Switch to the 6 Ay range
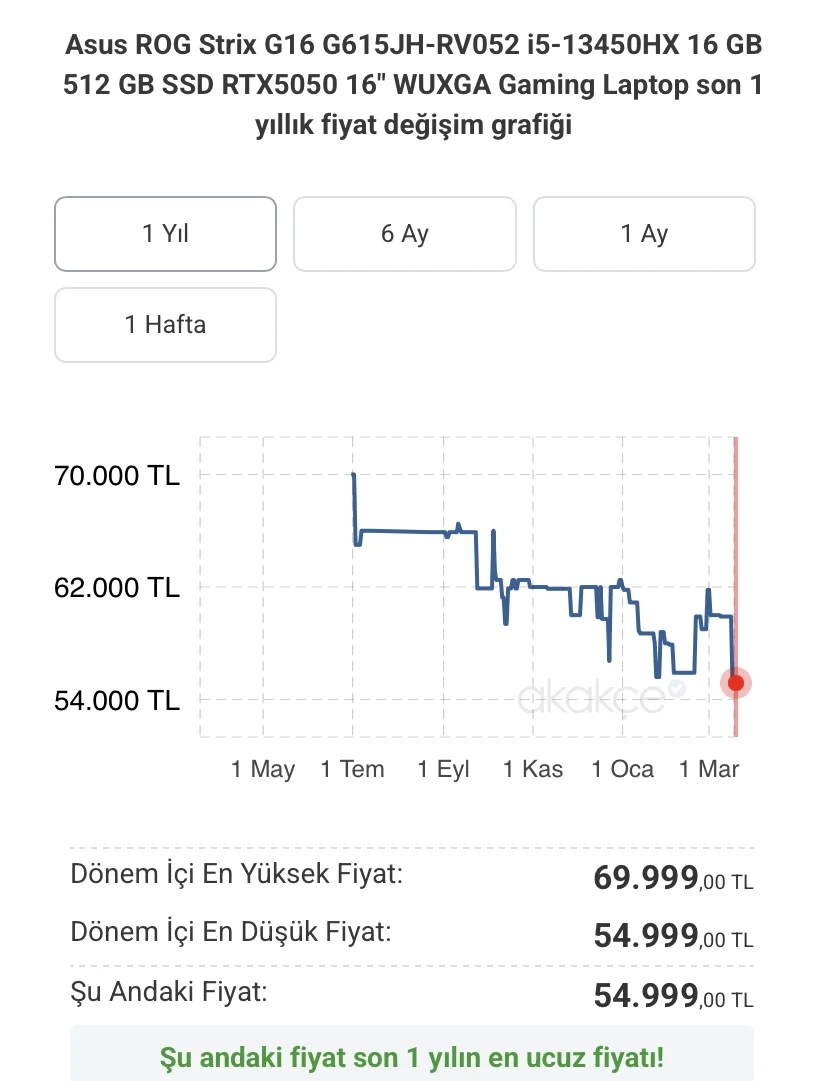 tap(404, 234)
